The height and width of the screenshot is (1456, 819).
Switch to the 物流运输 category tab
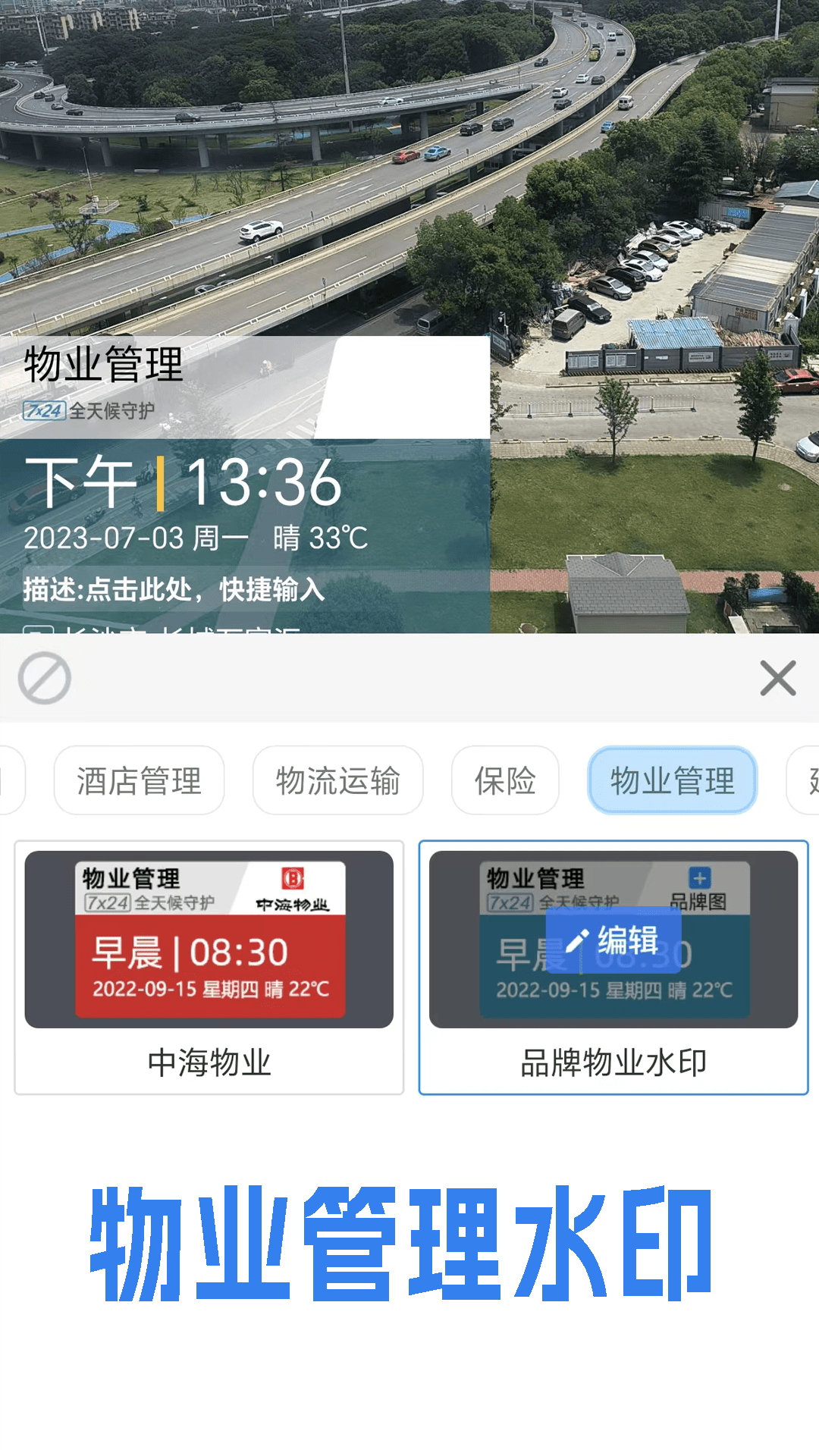click(x=337, y=780)
